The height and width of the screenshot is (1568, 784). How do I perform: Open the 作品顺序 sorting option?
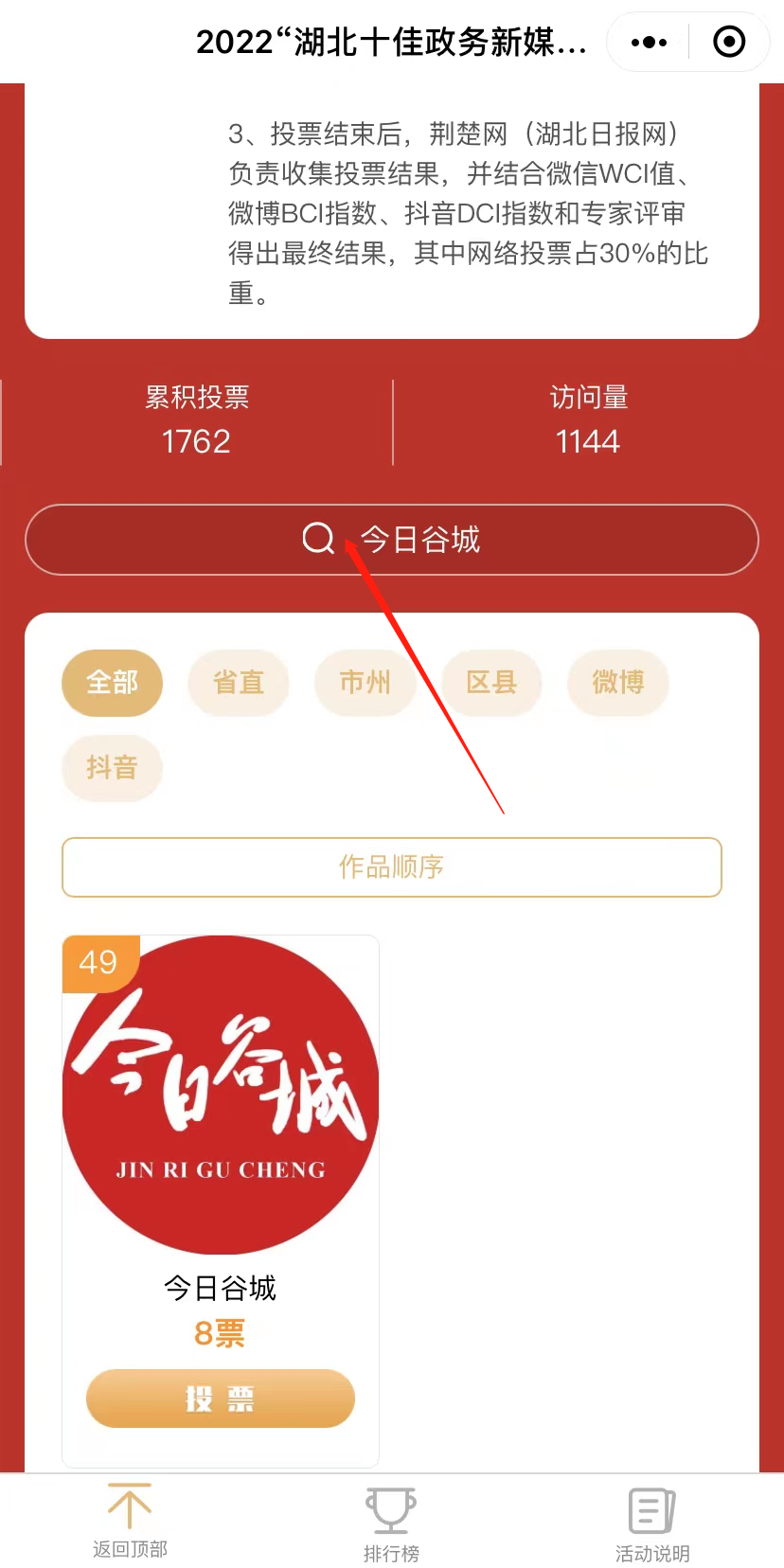[x=391, y=866]
